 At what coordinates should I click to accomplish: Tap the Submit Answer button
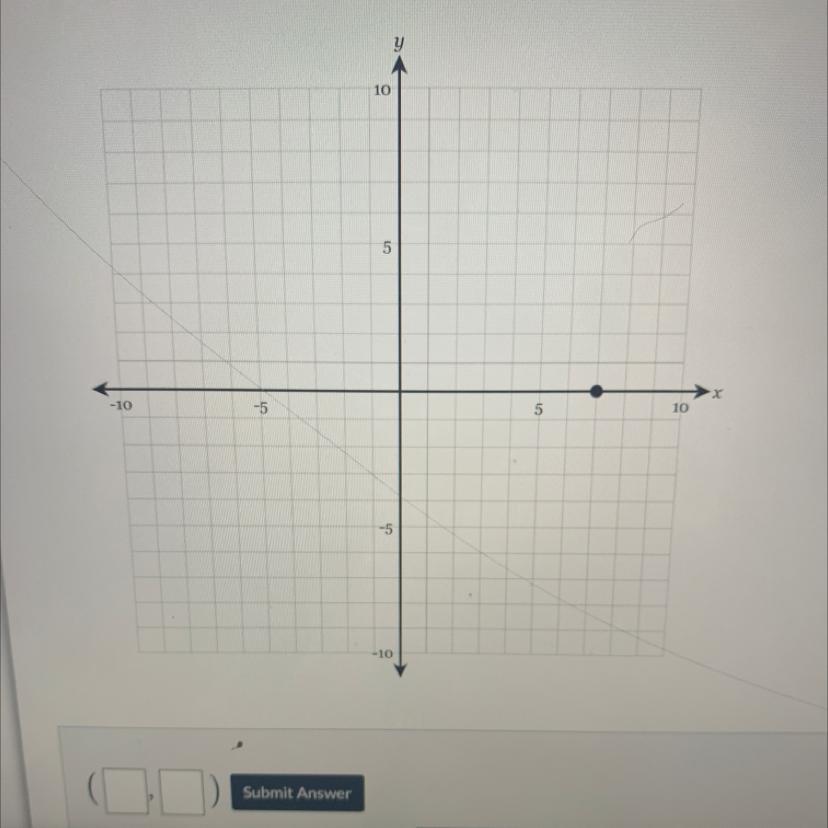click(297, 793)
